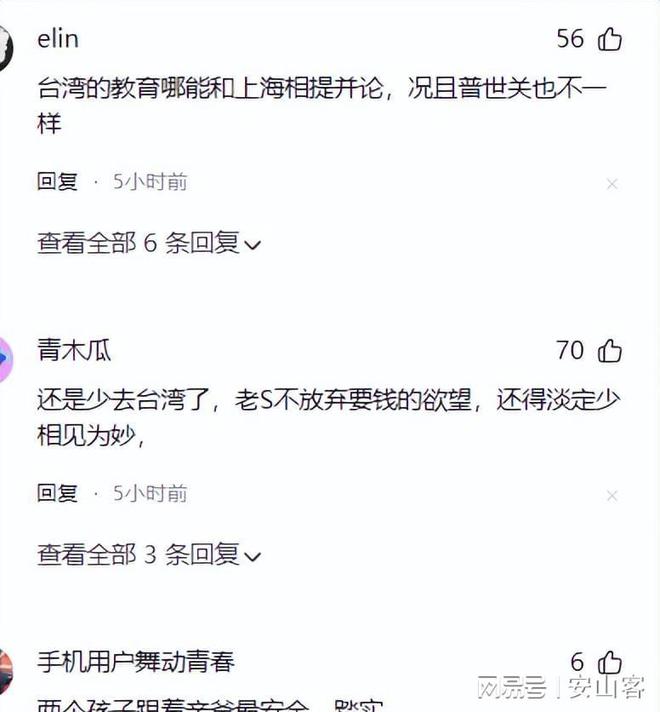
Task: Reply to elin's comment
Action: coord(57,182)
